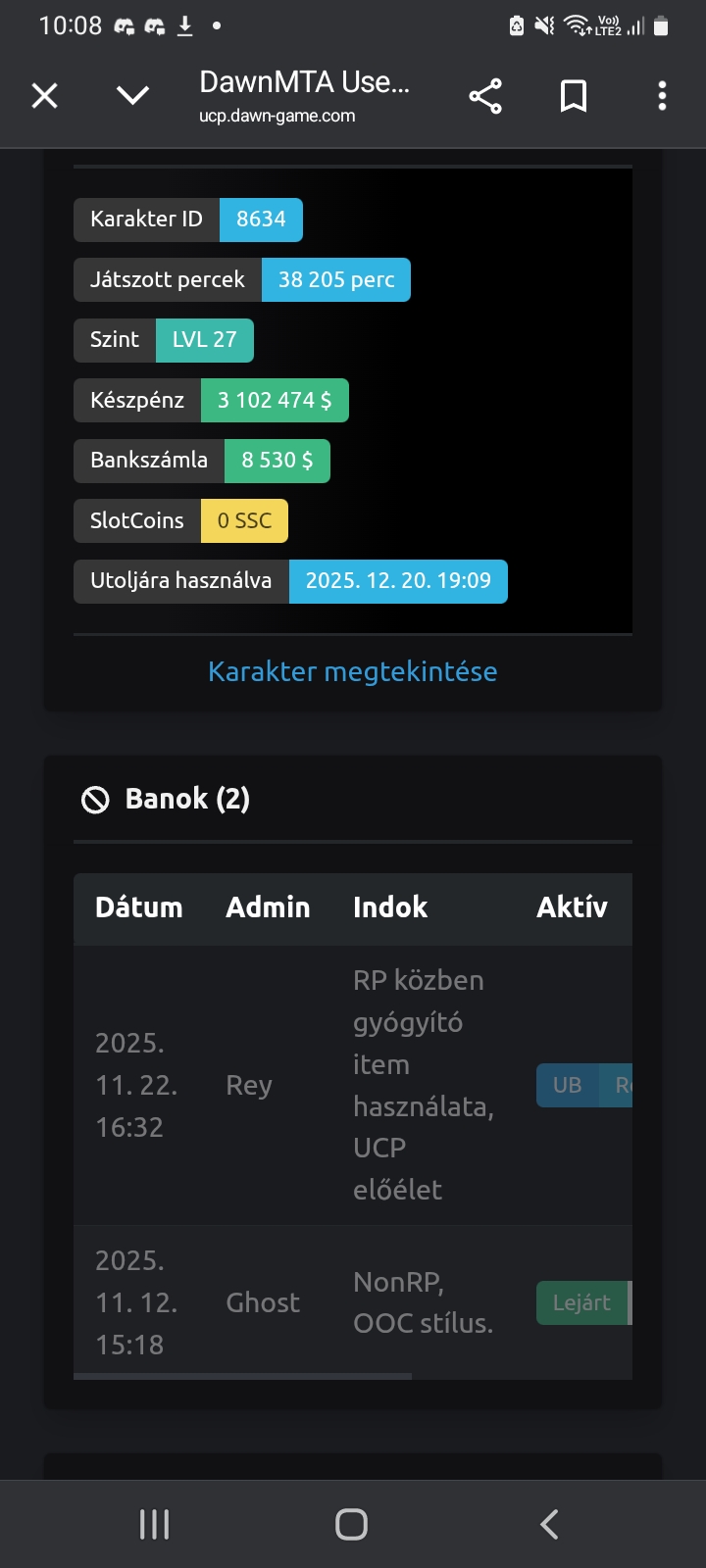Image resolution: width=706 pixels, height=1568 pixels.
Task: Open the browser three-dot menu
Action: (663, 95)
